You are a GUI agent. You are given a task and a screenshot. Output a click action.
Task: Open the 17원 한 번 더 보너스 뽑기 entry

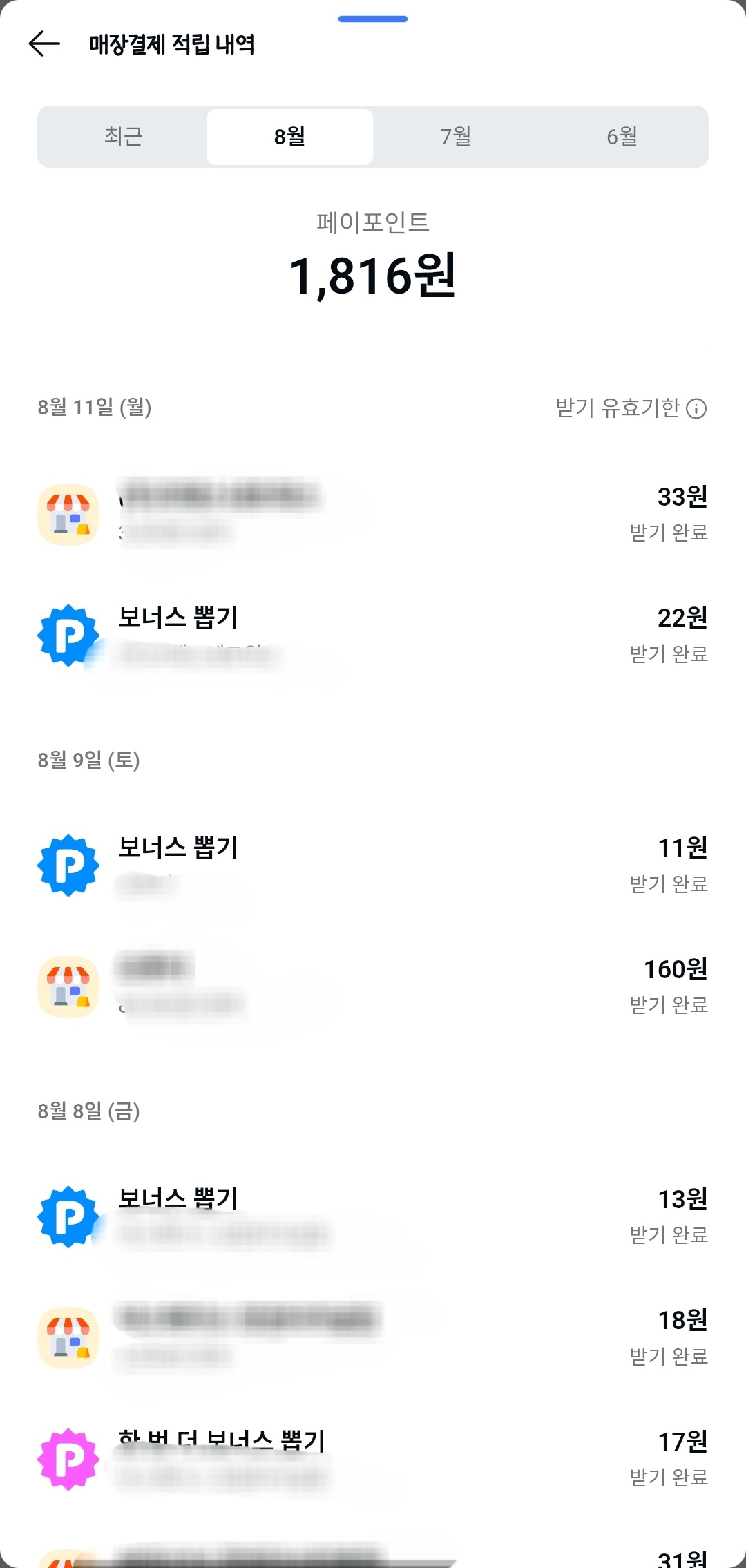click(x=373, y=1459)
